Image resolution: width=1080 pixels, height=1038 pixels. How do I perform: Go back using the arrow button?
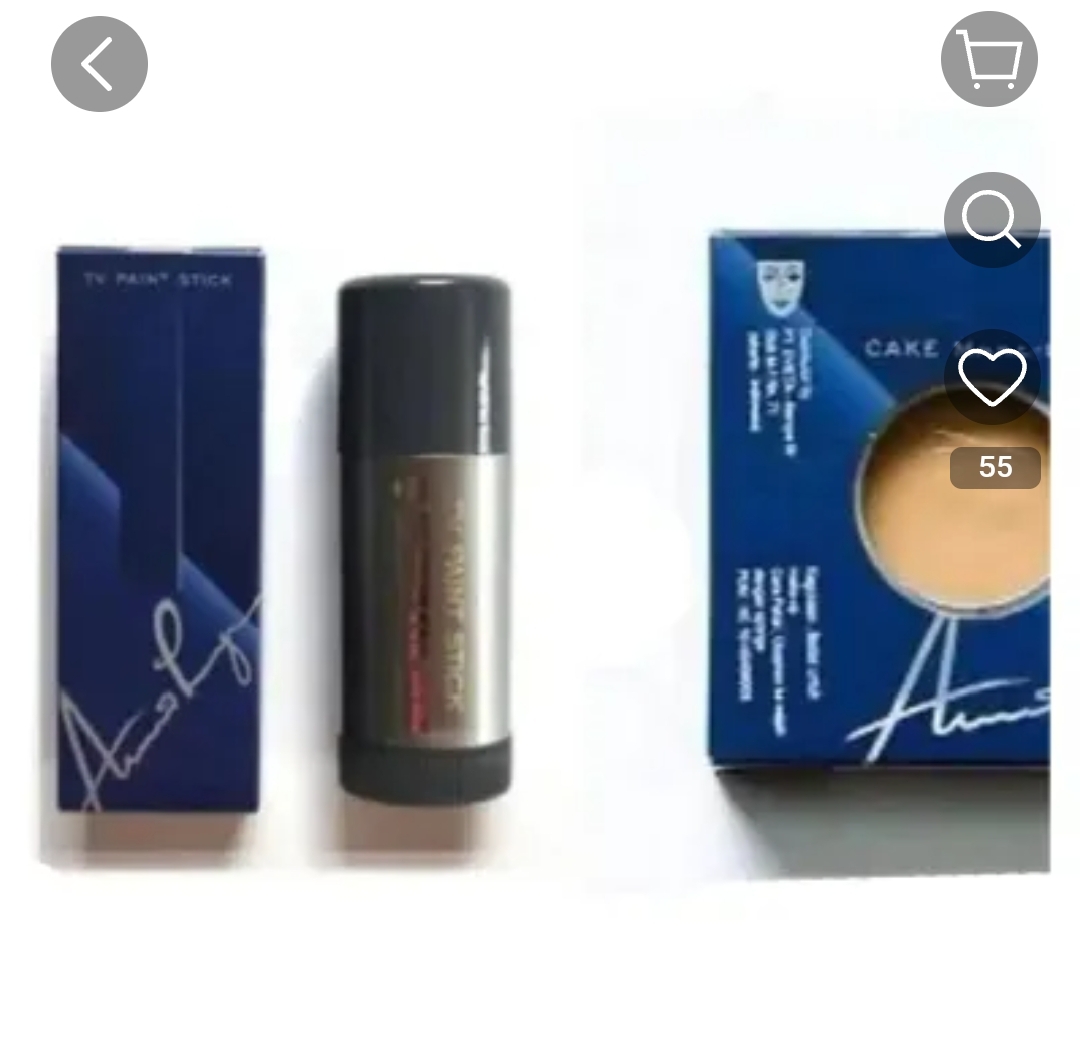pos(99,64)
